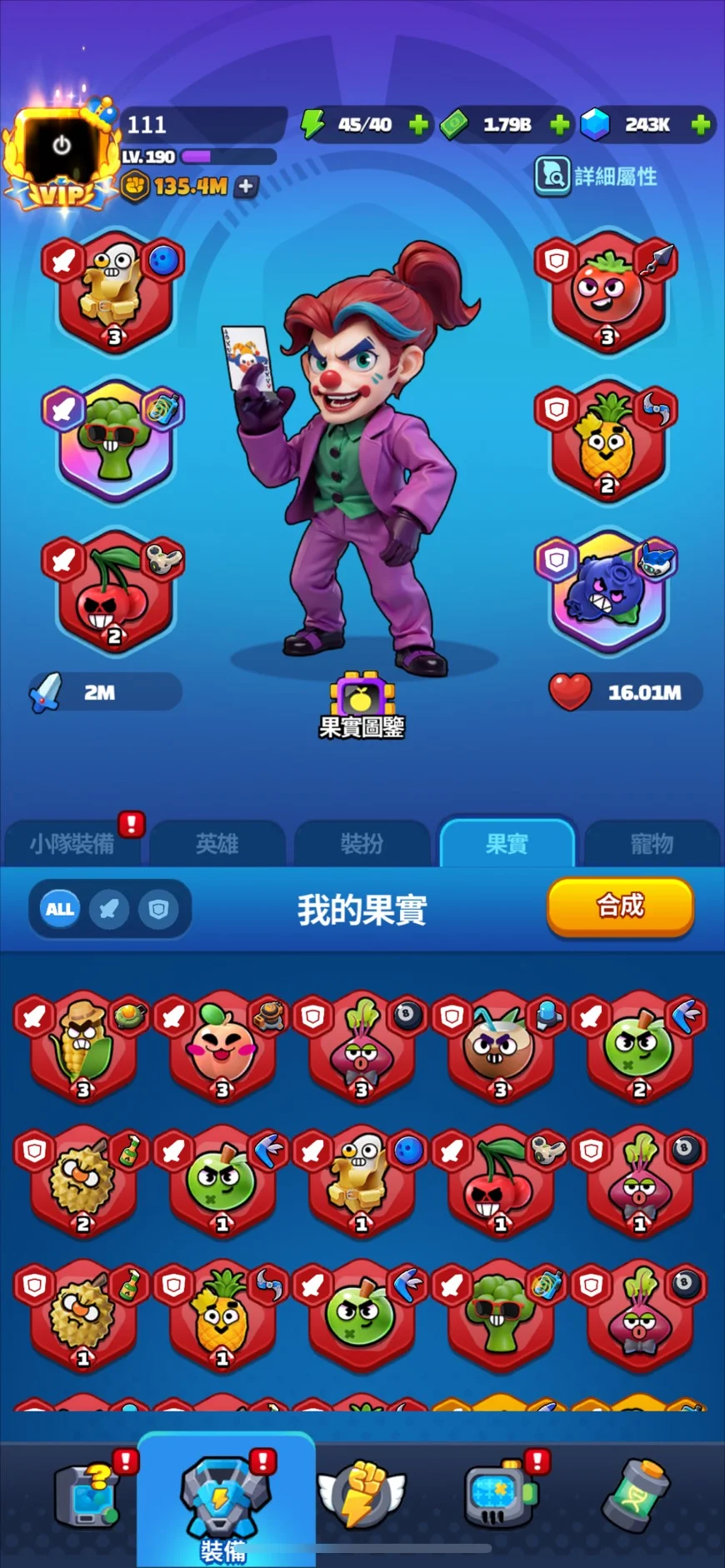Viewport: 725px width, 1568px height.
Task: Select the equipped tomato fruit slot
Action: 607,291
